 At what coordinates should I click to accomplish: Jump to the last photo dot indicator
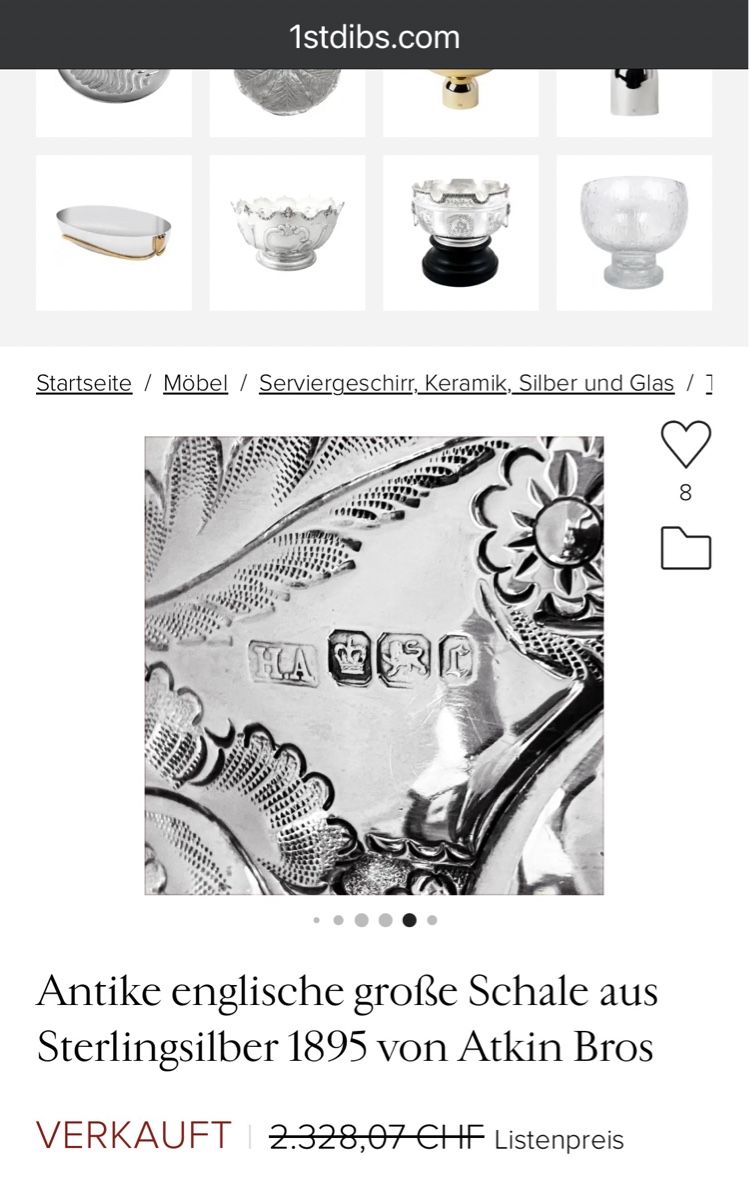[432, 921]
